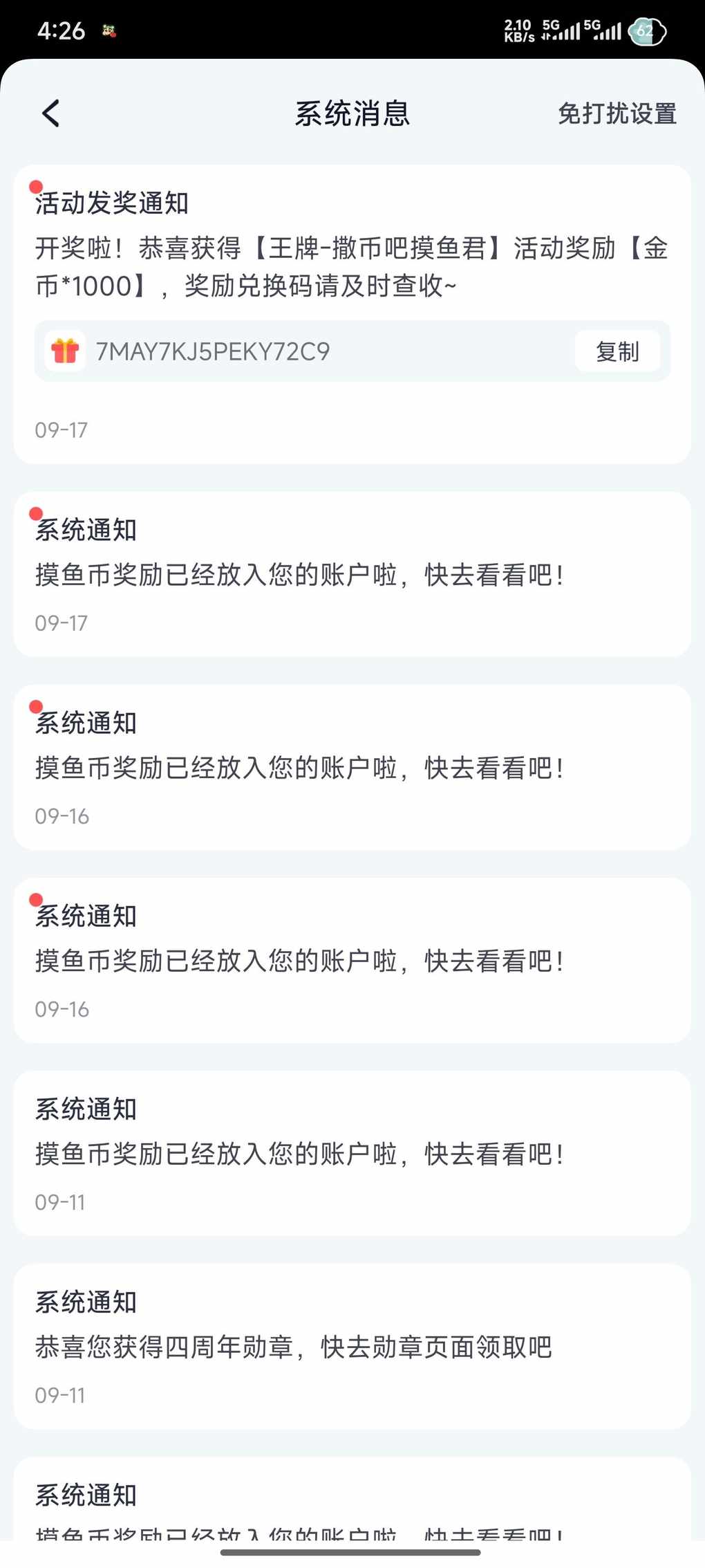Go back from 系统消息 page
The height and width of the screenshot is (1568, 705).
(51, 113)
